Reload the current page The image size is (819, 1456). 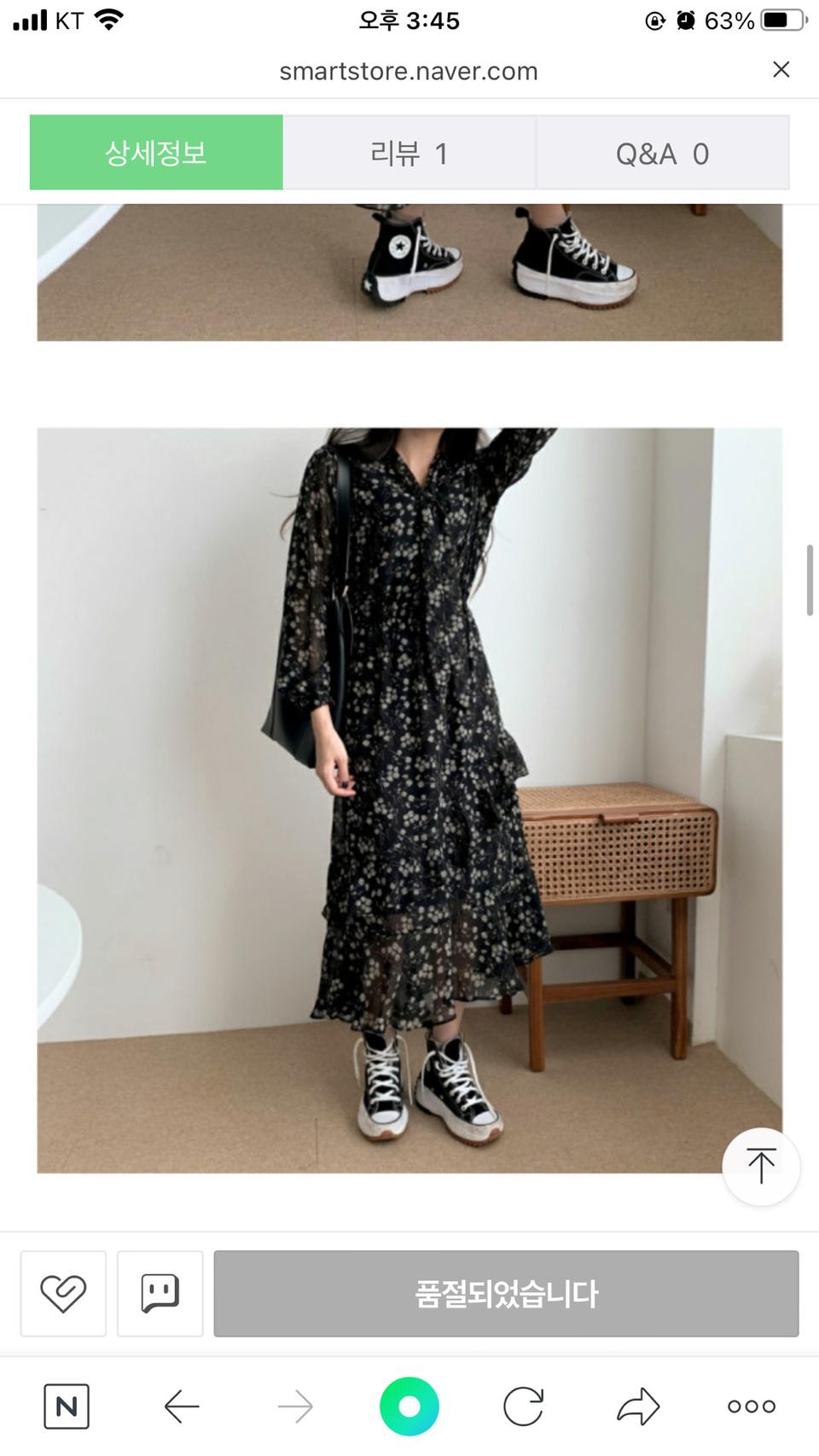coord(523,1406)
